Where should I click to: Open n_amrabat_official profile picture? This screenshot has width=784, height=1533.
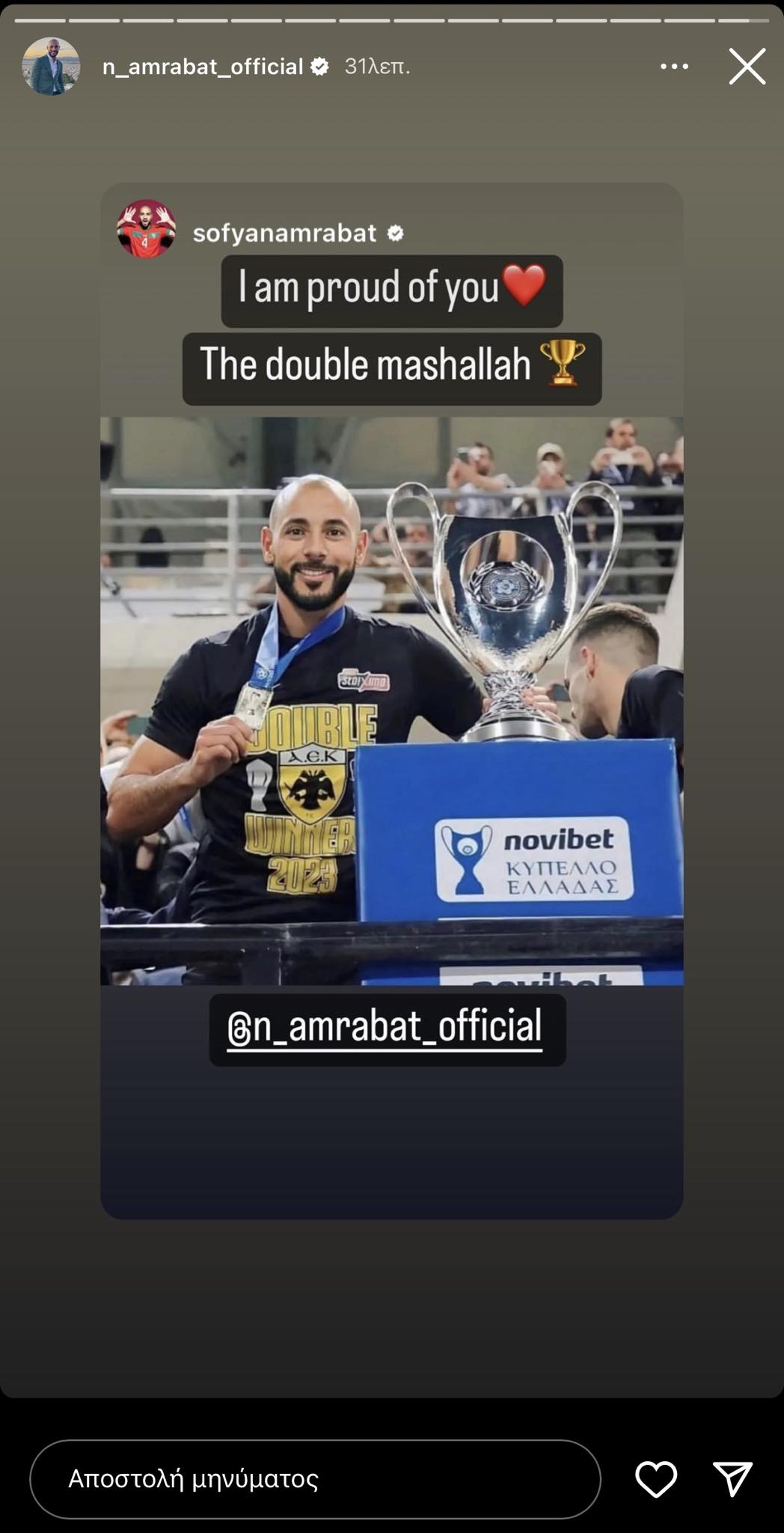51,67
